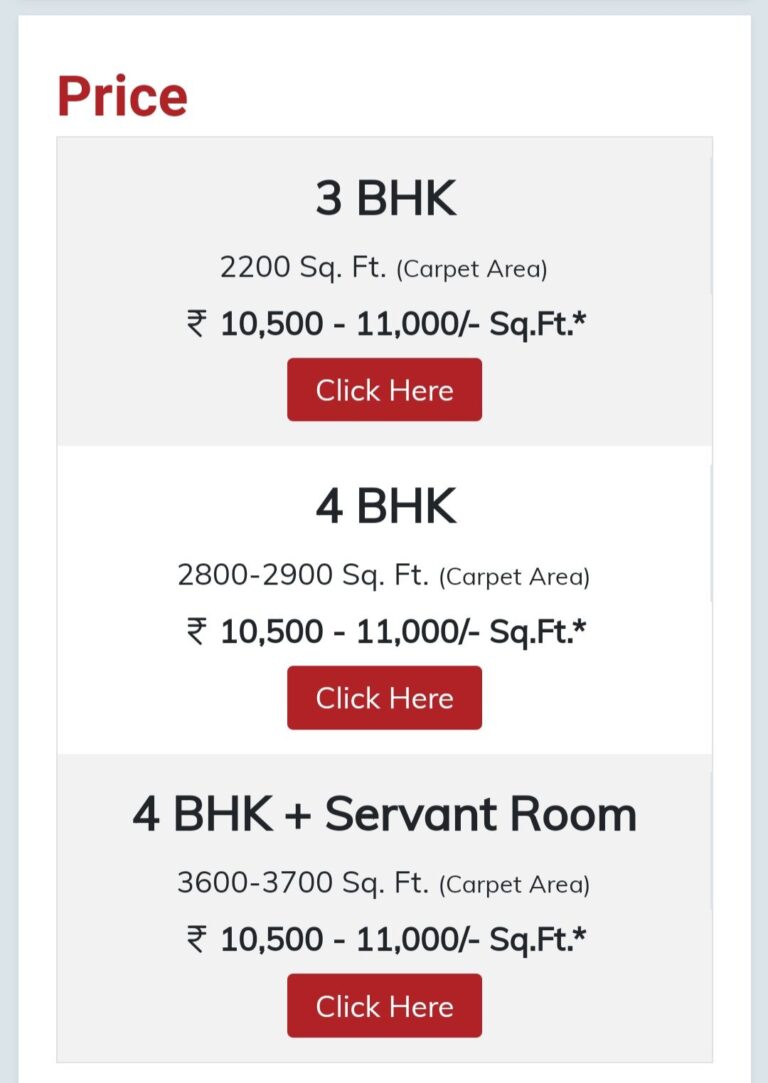Select the 3 BHK heading text

[x=384, y=198]
